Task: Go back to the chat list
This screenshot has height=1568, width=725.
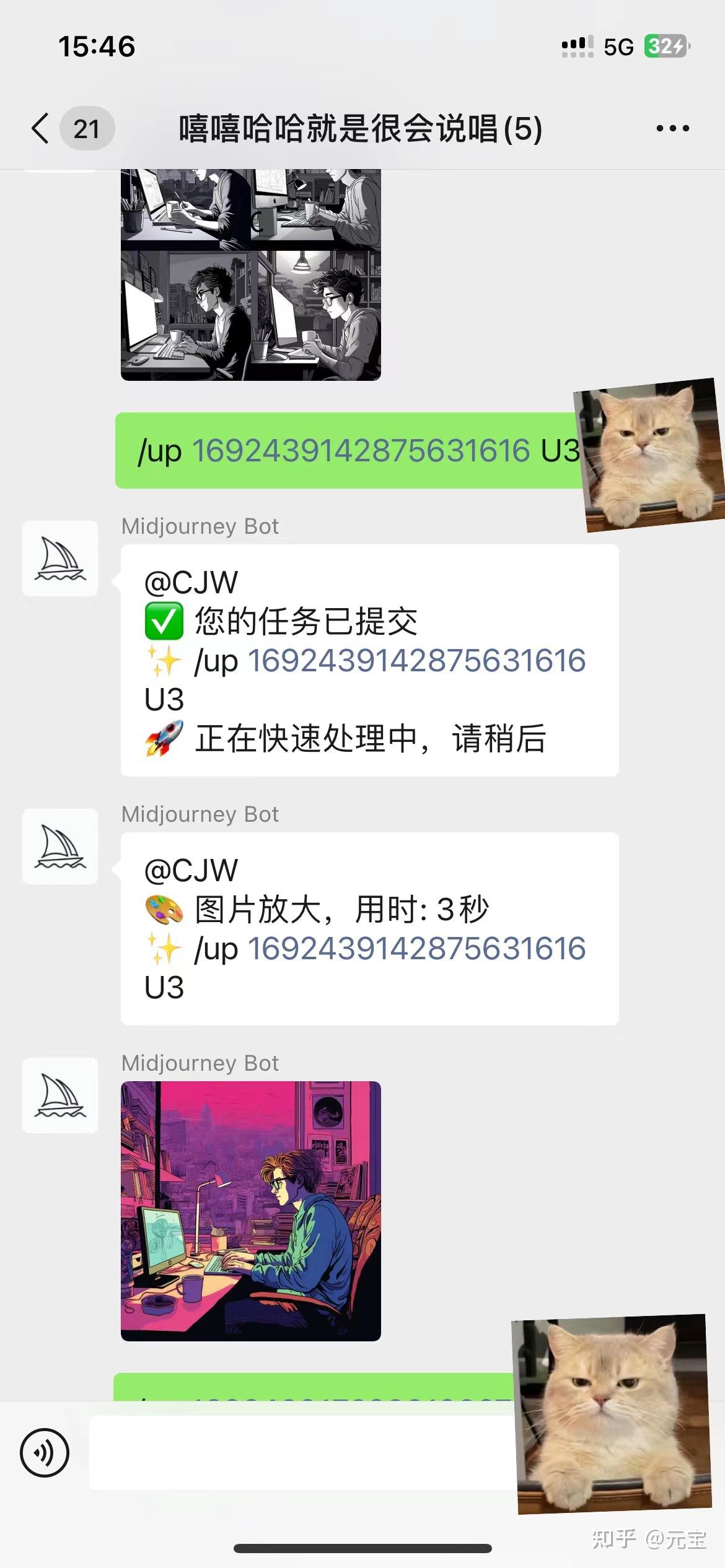Action: tap(41, 129)
